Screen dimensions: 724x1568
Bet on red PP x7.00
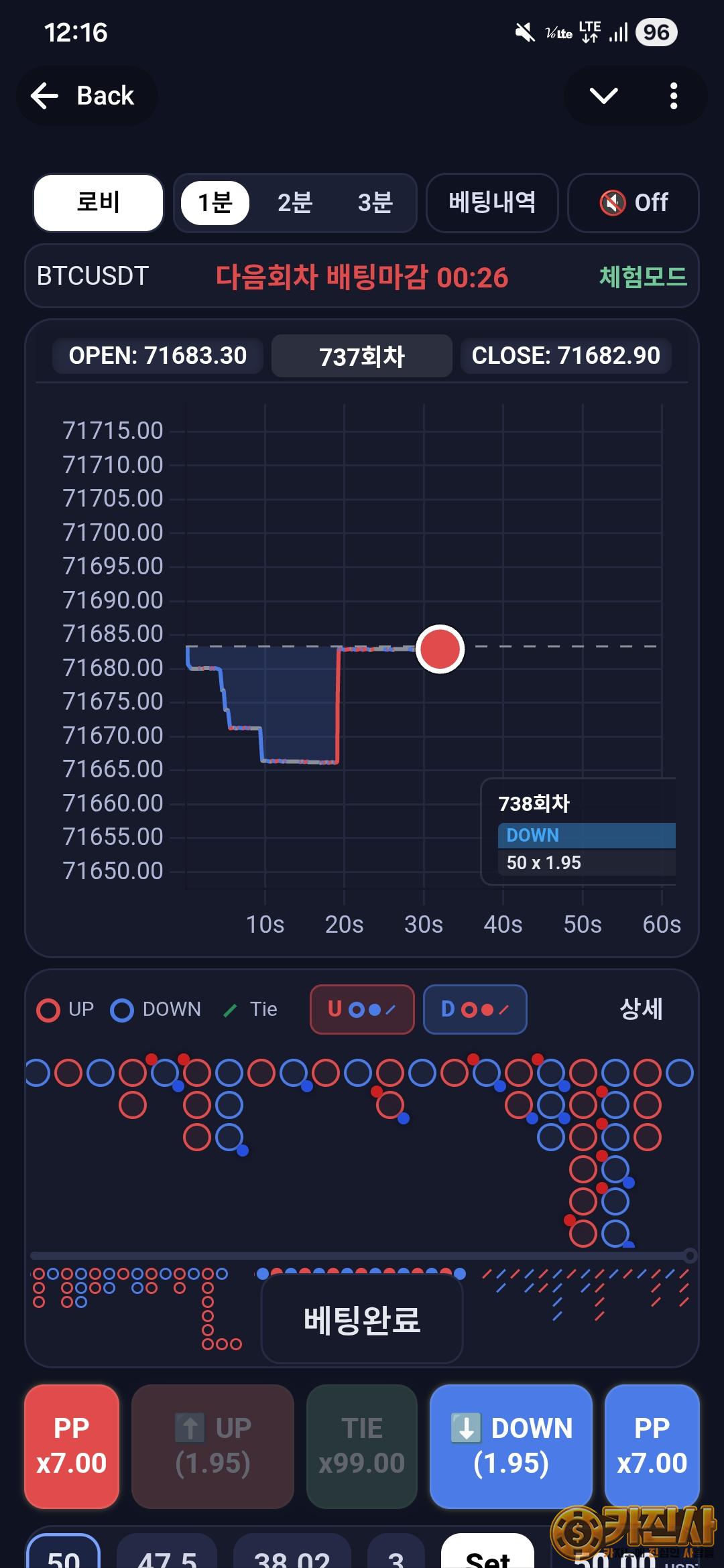(72, 1445)
